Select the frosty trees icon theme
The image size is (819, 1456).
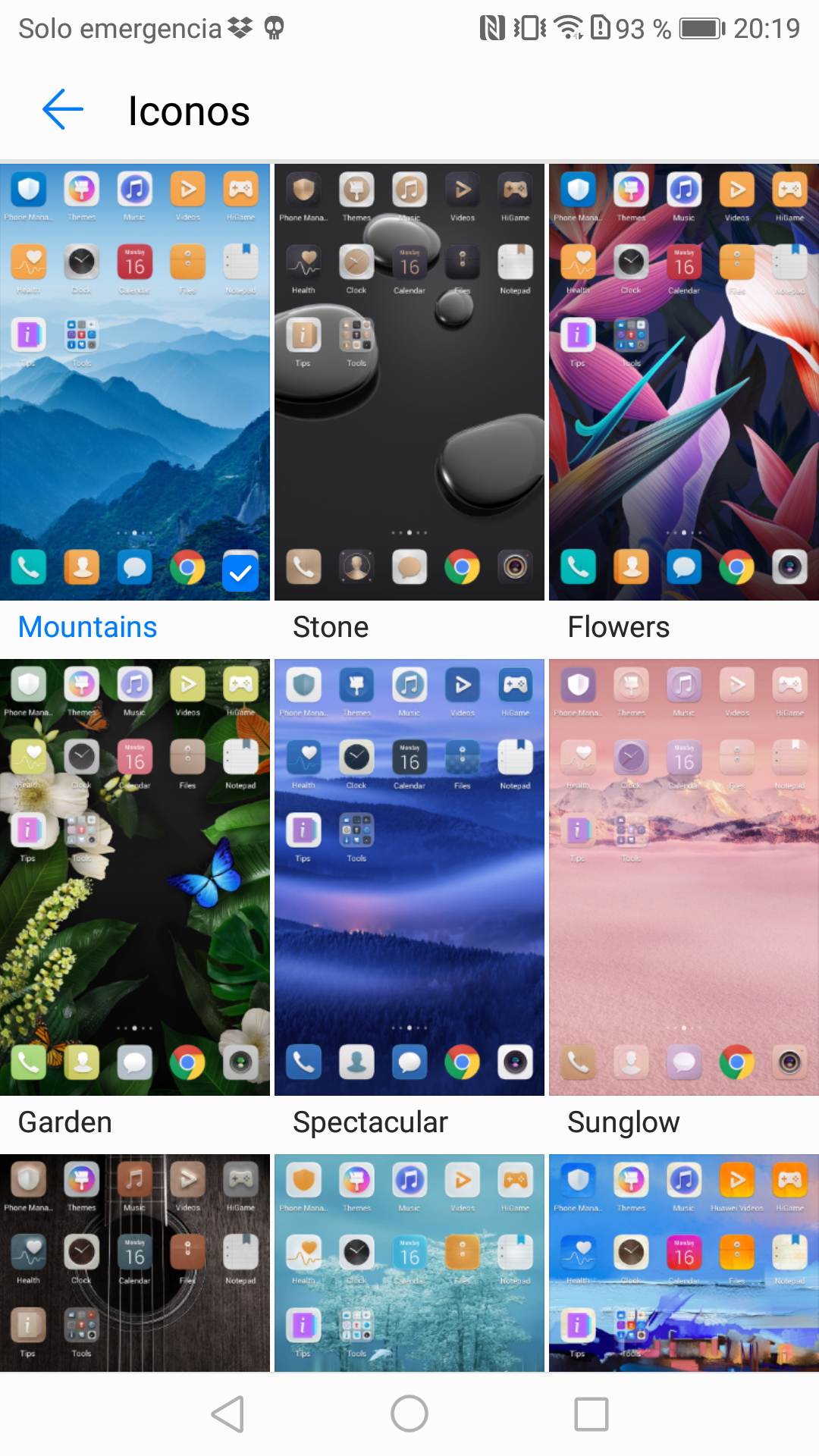pyautogui.click(x=409, y=1263)
